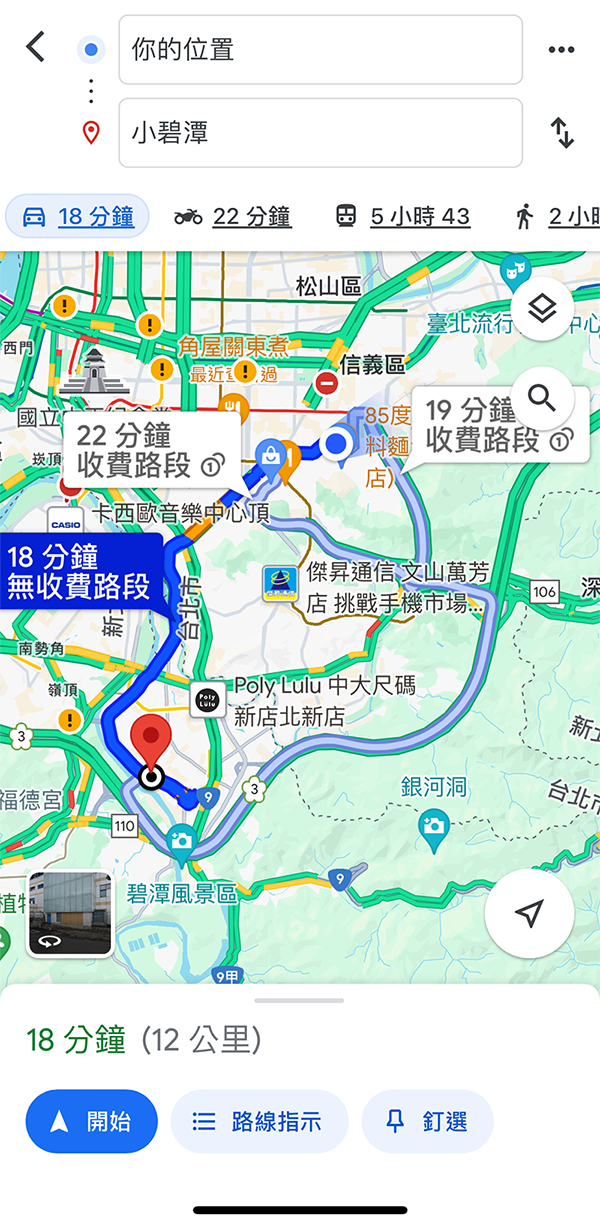Image resolution: width=600 pixels, height=1227 pixels.
Task: Select the 19 分鐘 toll route
Action: pyautogui.click(x=497, y=425)
